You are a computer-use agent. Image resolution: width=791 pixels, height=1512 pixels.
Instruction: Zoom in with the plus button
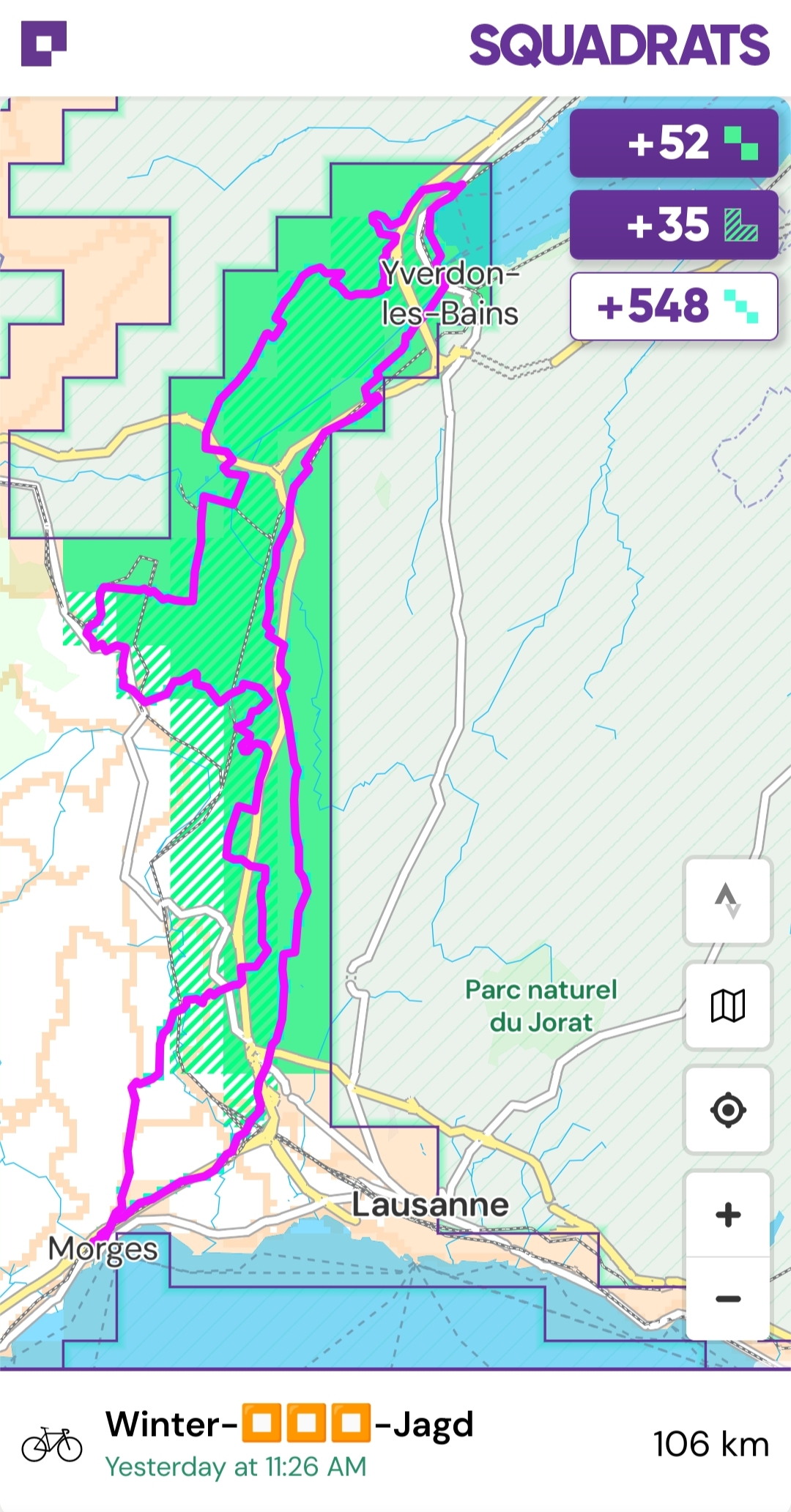(x=728, y=1215)
